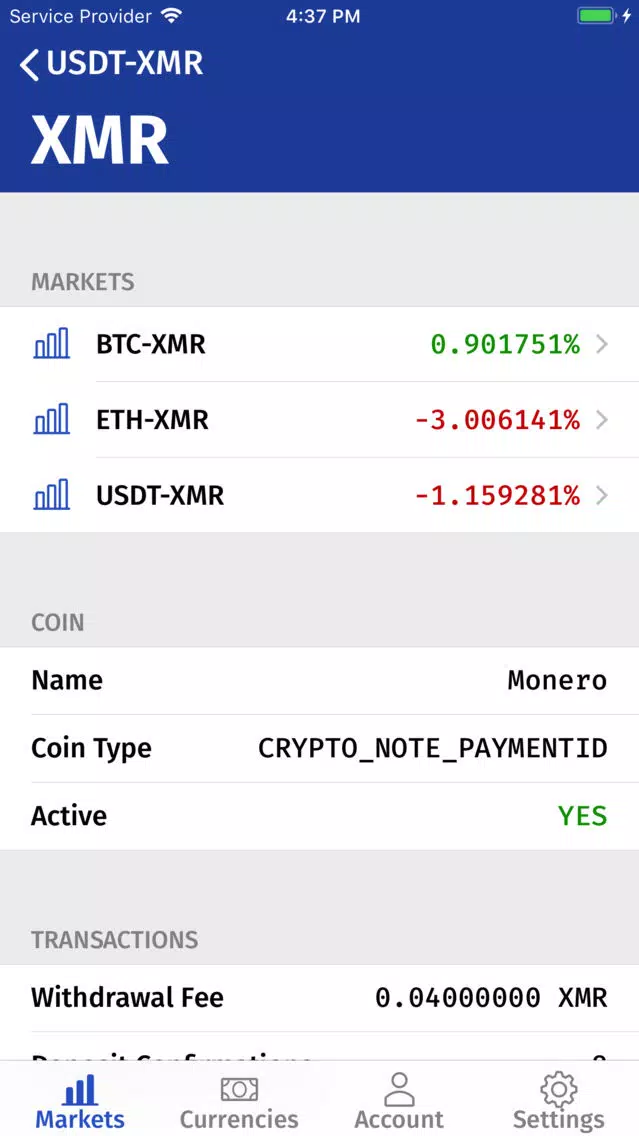Image resolution: width=639 pixels, height=1136 pixels.
Task: Go to the Settings tab
Action: point(559,1100)
